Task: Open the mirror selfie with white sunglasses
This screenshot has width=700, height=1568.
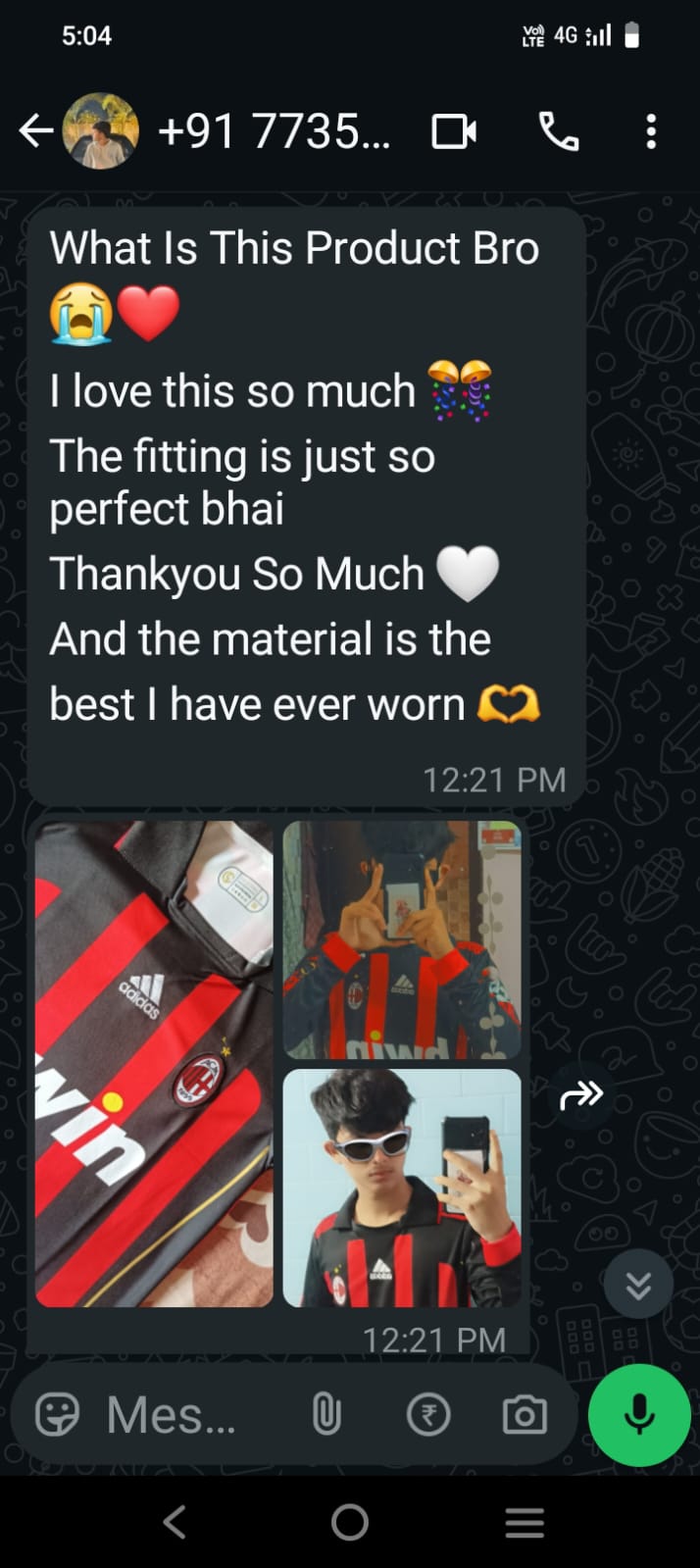Action: tap(402, 1188)
